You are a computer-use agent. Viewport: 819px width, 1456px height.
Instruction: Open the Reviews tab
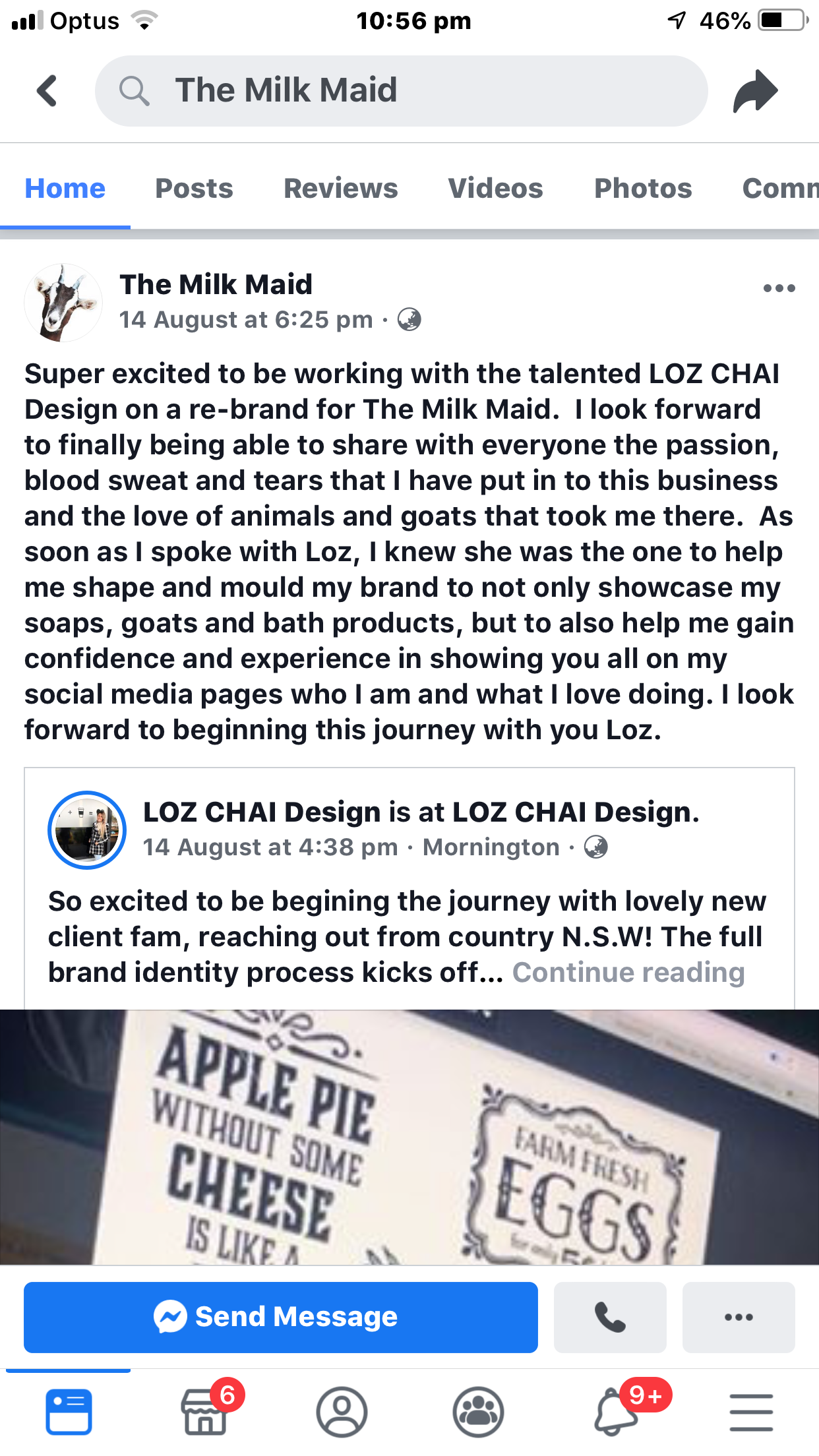click(x=340, y=189)
